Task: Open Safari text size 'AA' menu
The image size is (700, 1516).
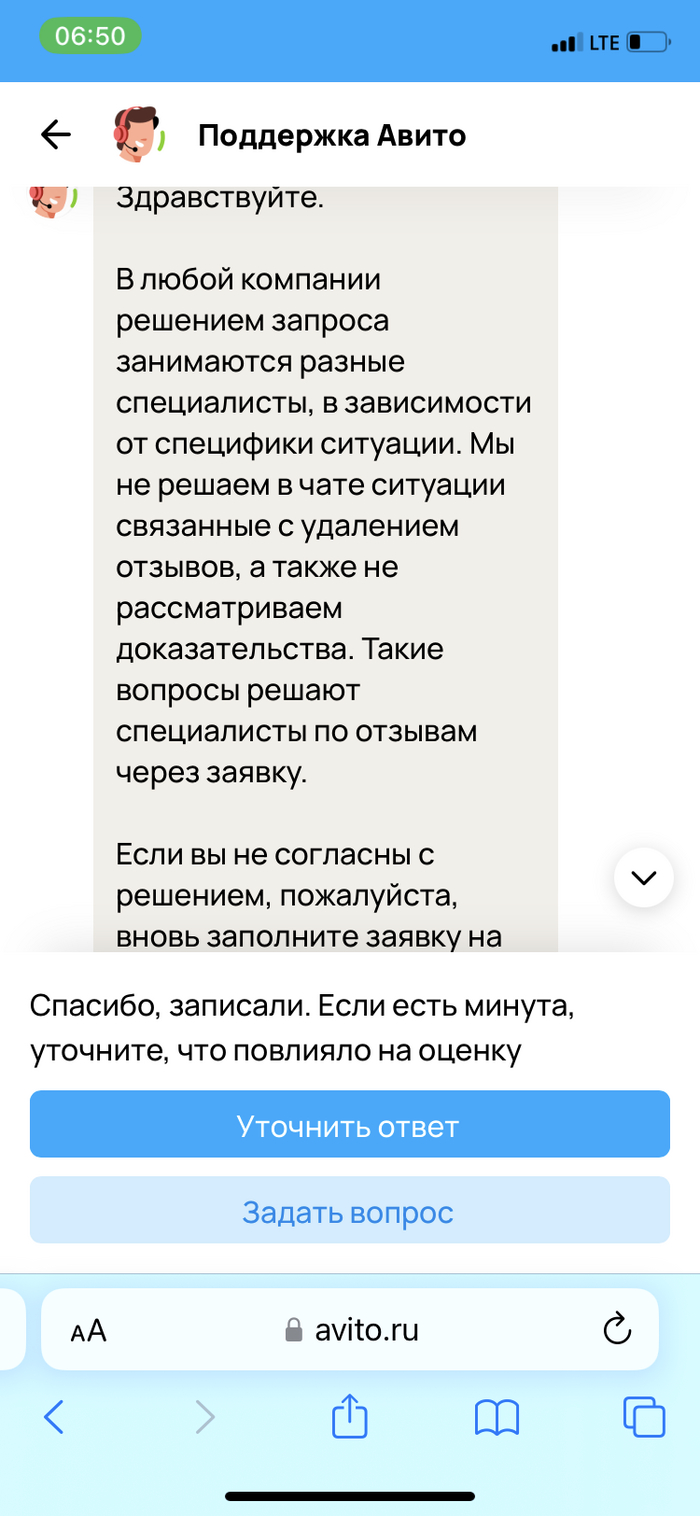Action: pos(88,1331)
